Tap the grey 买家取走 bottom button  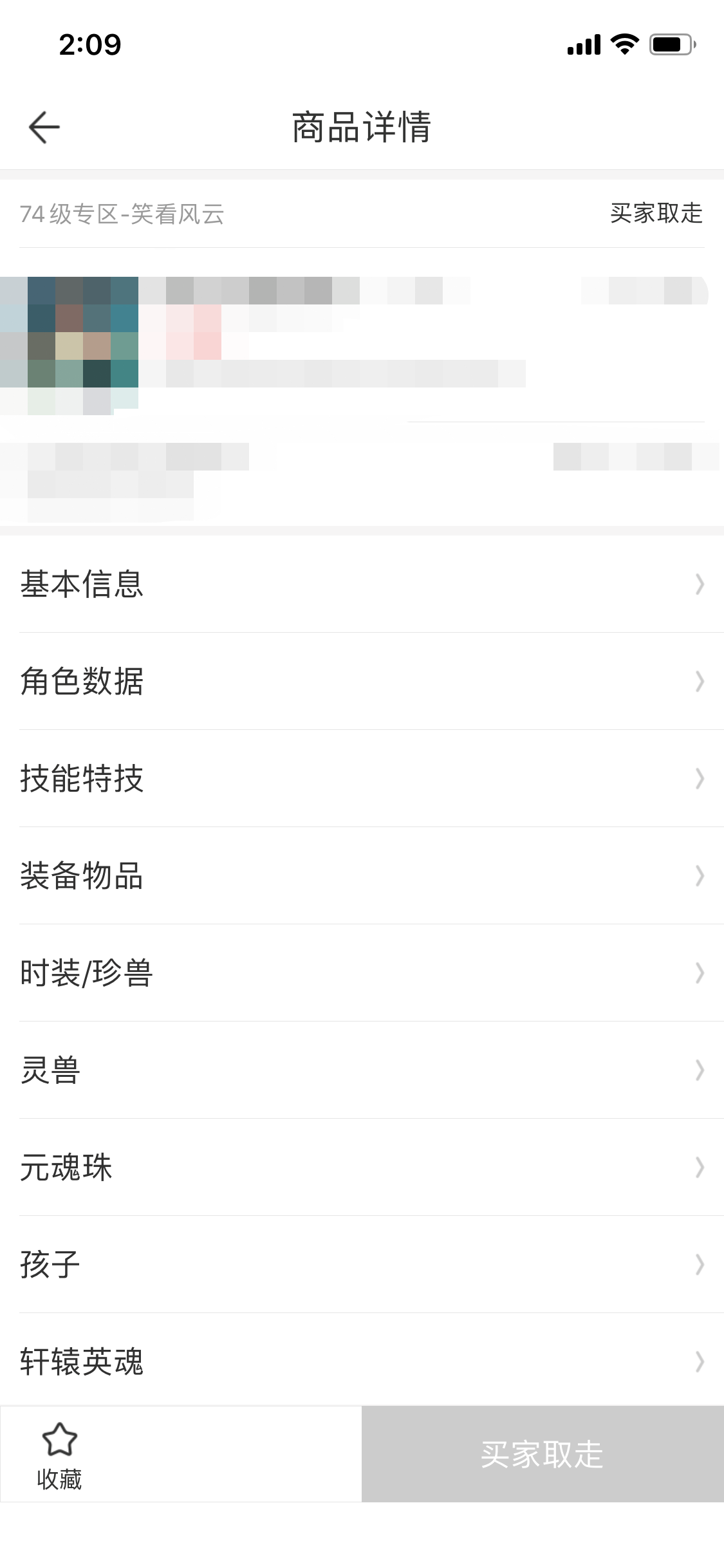[543, 1454]
